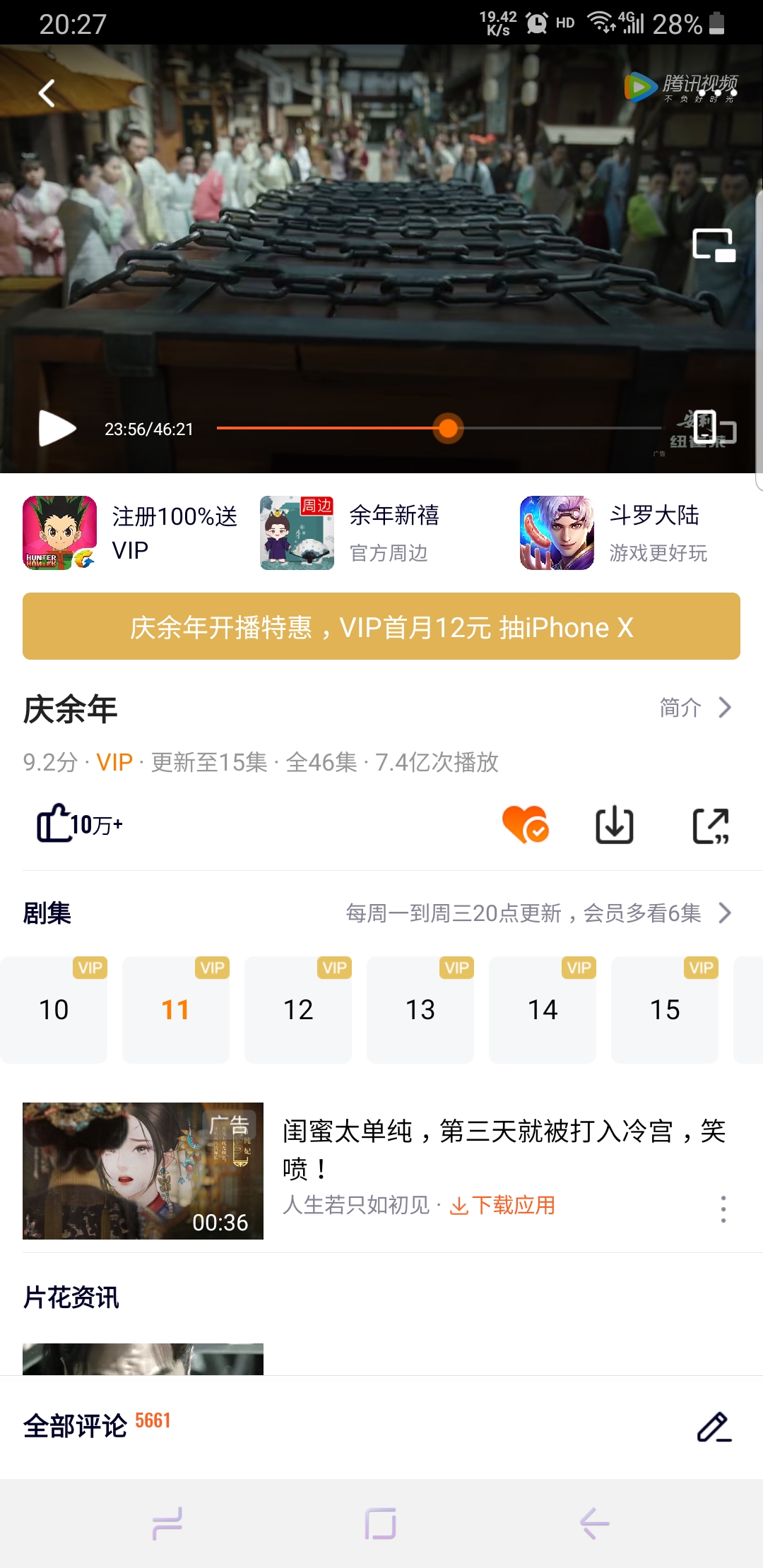763x1568 pixels.
Task: Tap the video progress bar
Action: 438,428
